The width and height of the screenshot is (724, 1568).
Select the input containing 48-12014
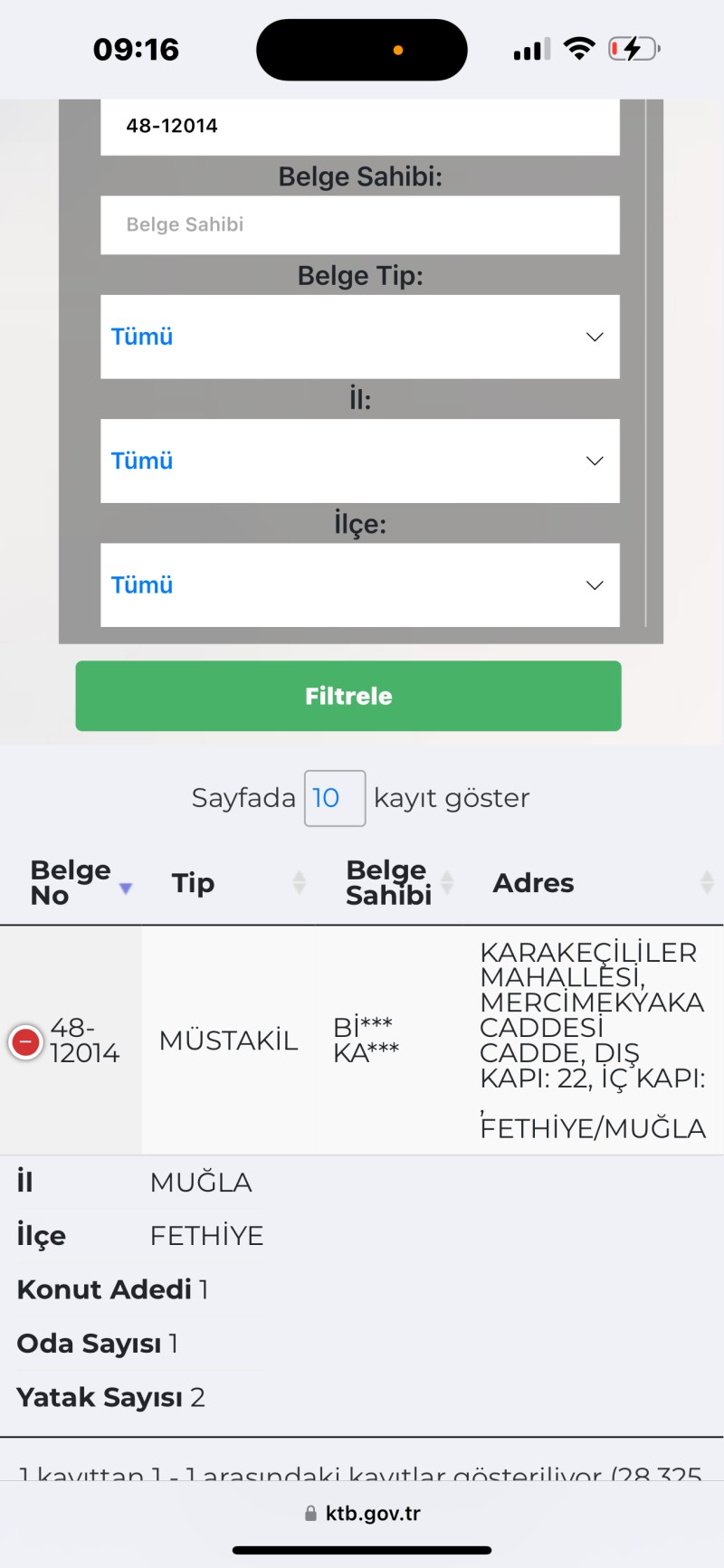360,125
